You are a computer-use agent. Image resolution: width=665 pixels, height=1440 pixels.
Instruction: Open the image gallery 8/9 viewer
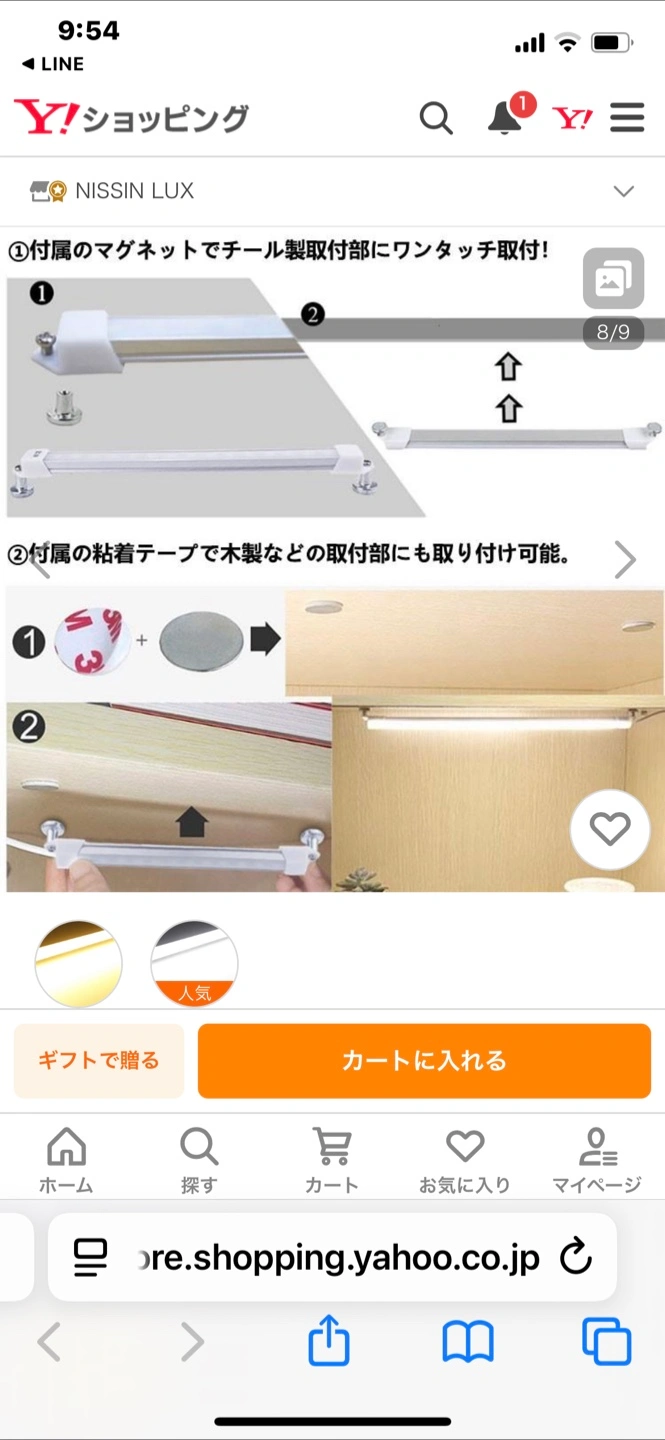[x=613, y=279]
